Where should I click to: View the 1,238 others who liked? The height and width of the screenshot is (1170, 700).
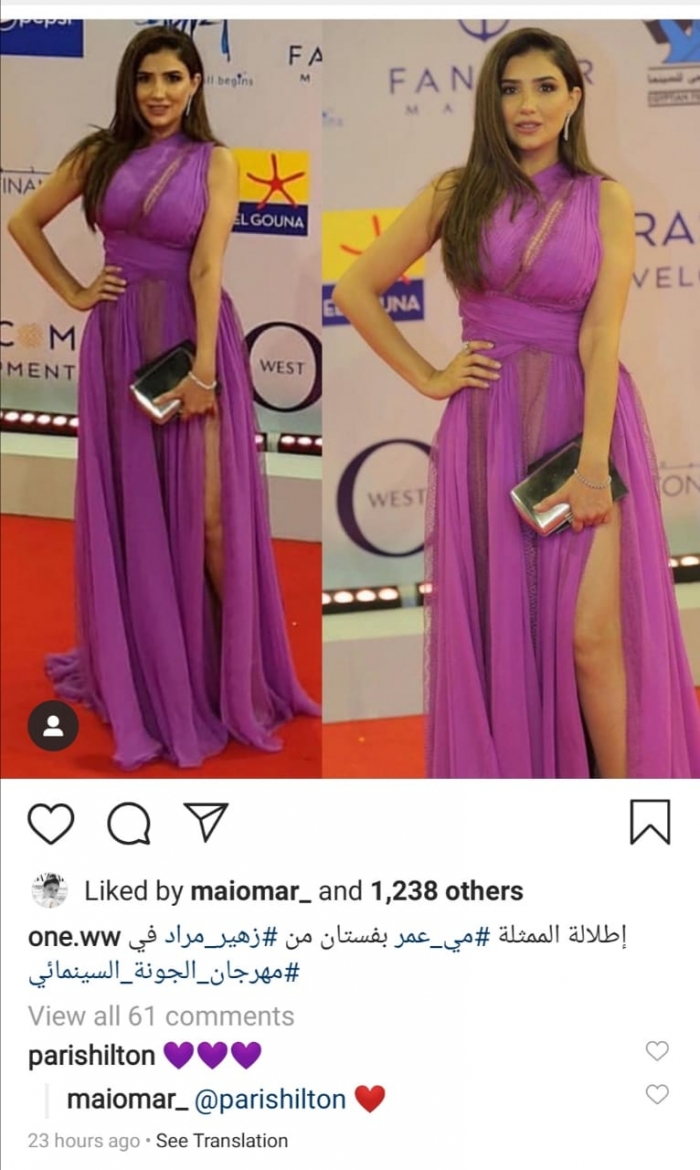pos(446,891)
